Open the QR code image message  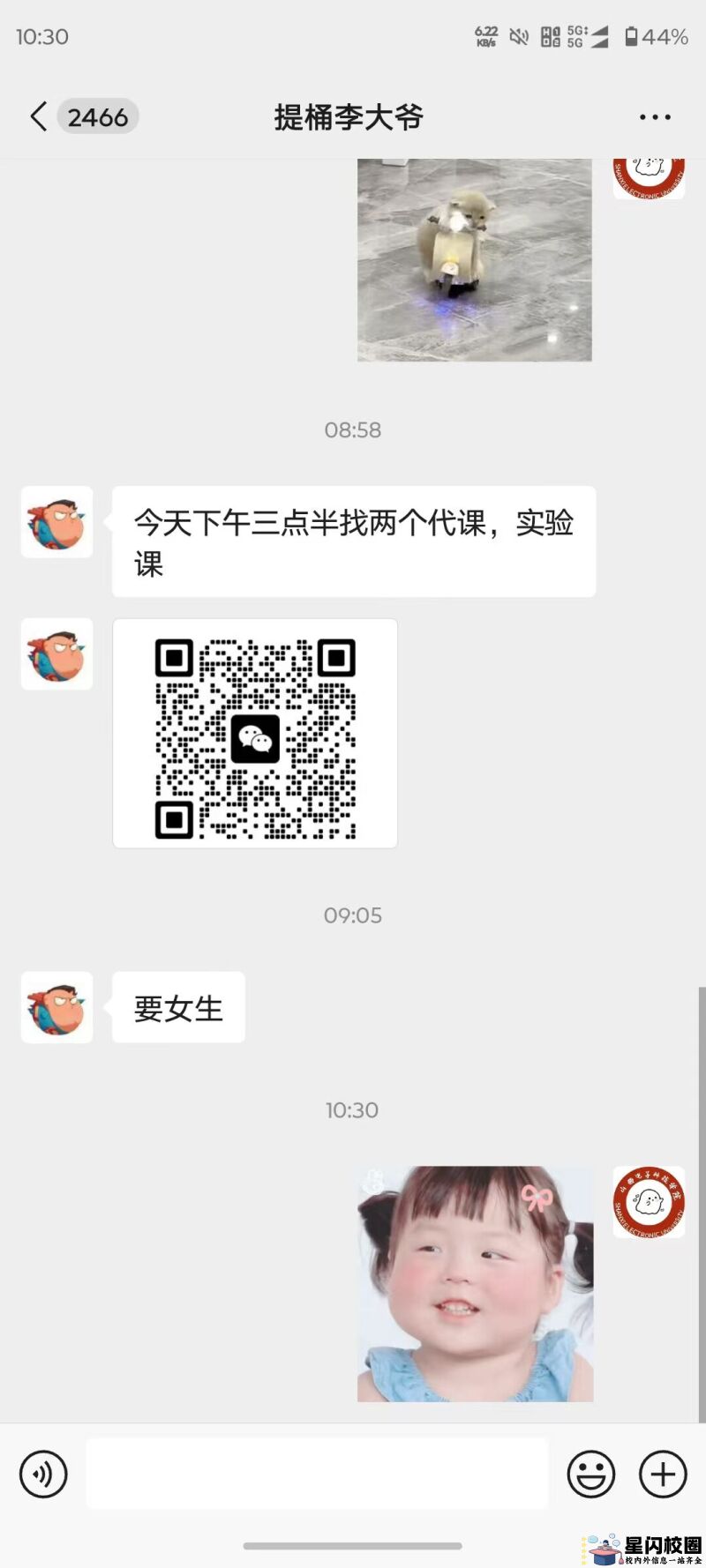(255, 734)
